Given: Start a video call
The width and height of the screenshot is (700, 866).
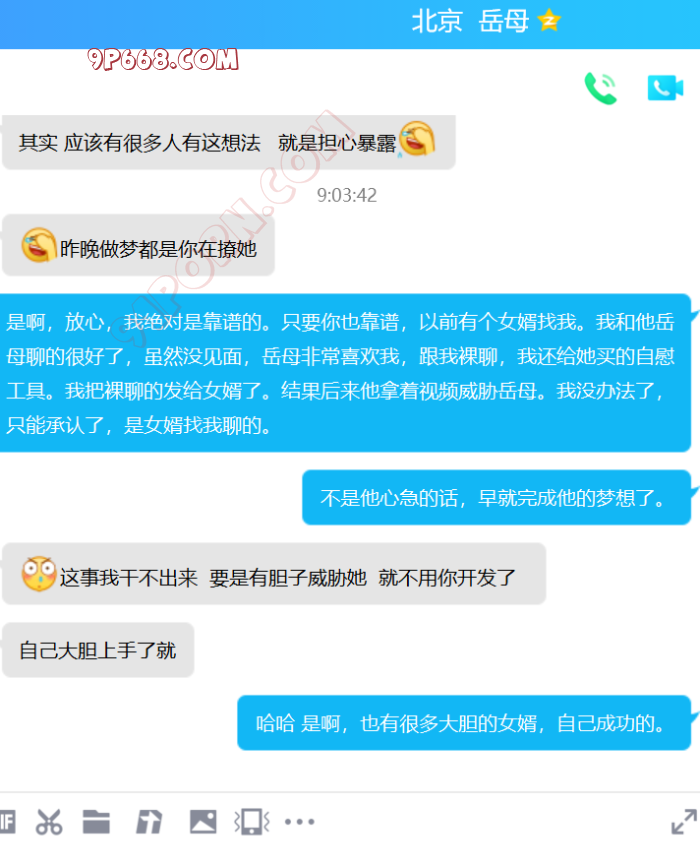Looking at the screenshot, I should pyautogui.click(x=664, y=88).
